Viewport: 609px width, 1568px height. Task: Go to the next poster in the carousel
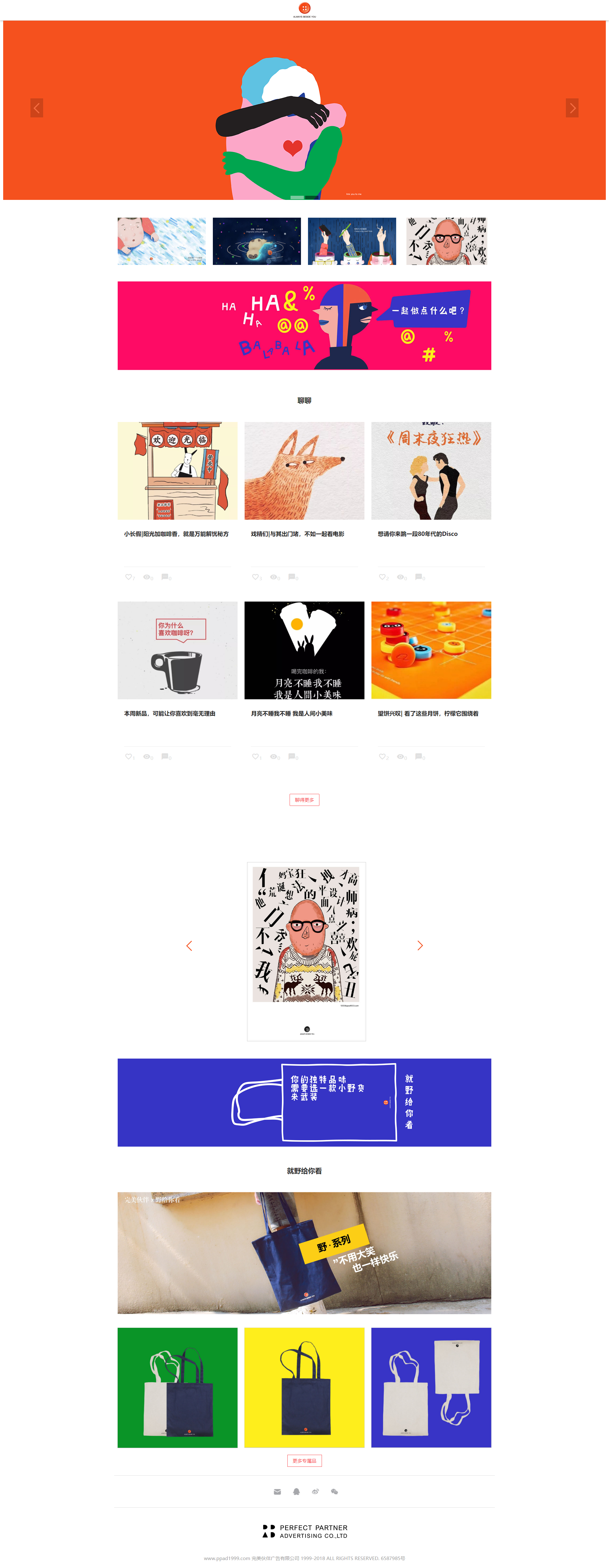[420, 945]
